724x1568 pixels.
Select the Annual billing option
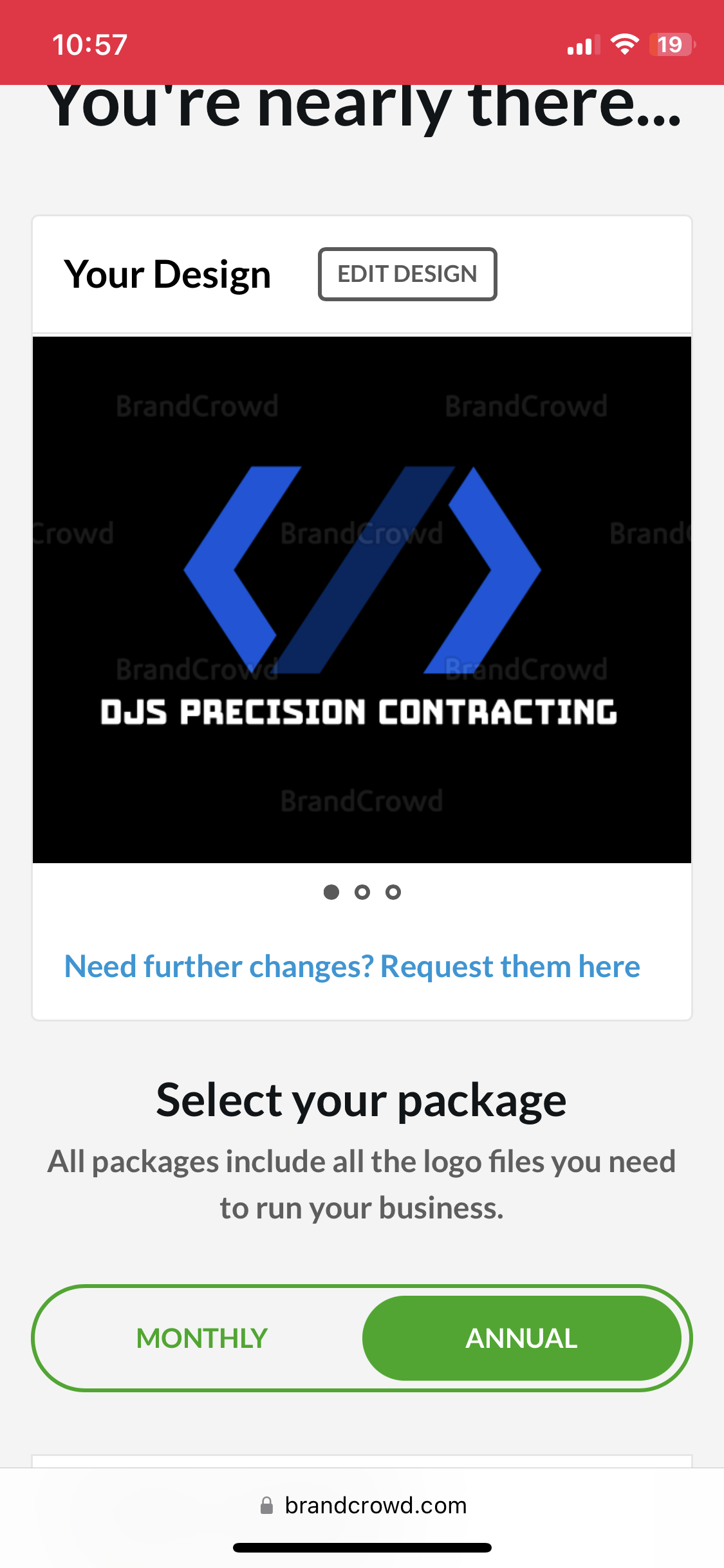coord(522,1338)
